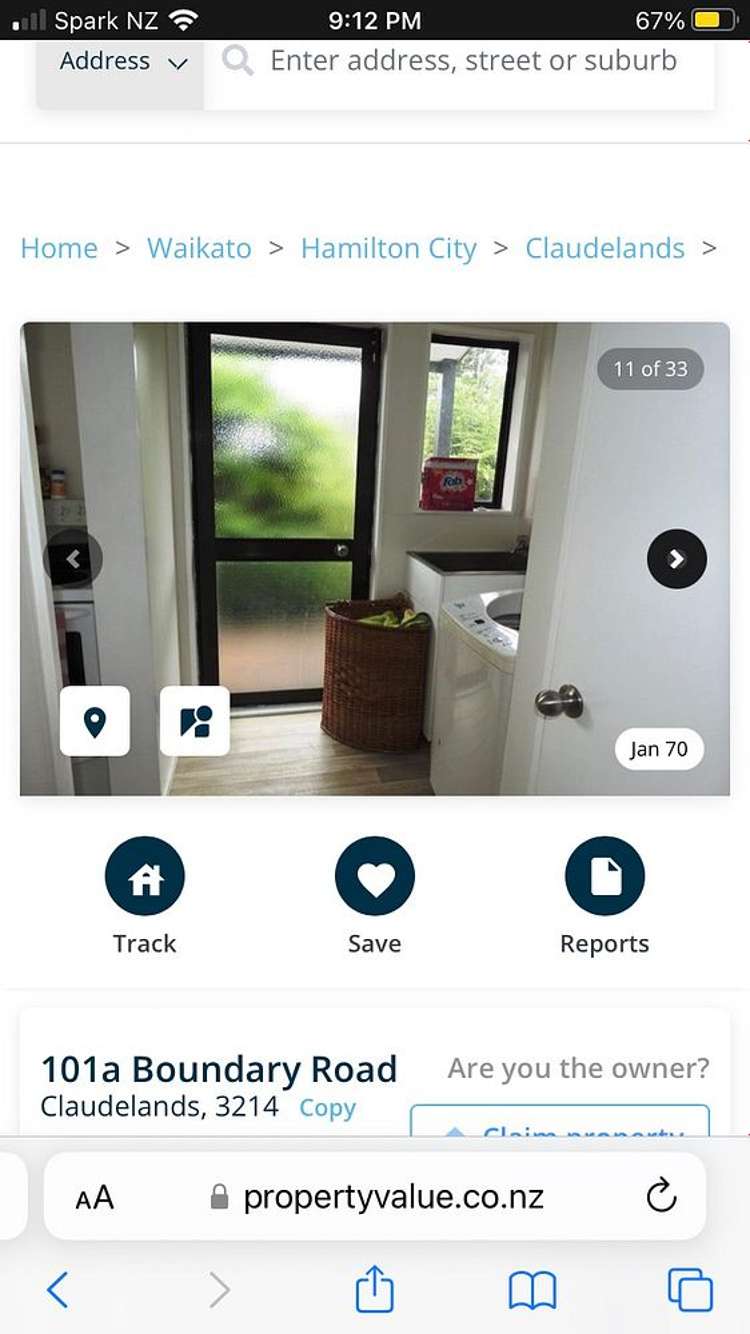Track this property
The image size is (750, 1334).
tap(145, 877)
